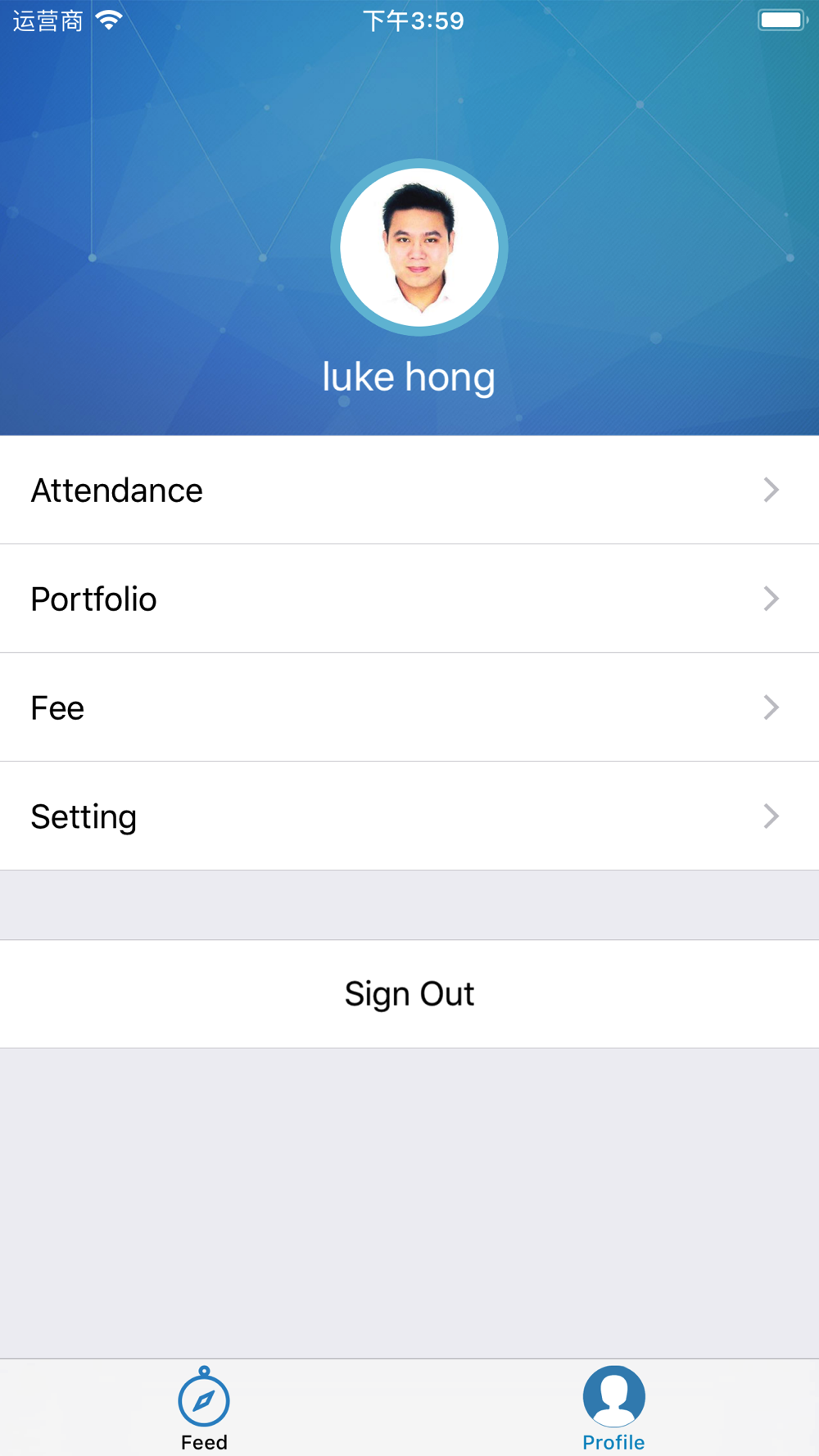819x1456 pixels.
Task: View the Fee details
Action: pos(409,708)
